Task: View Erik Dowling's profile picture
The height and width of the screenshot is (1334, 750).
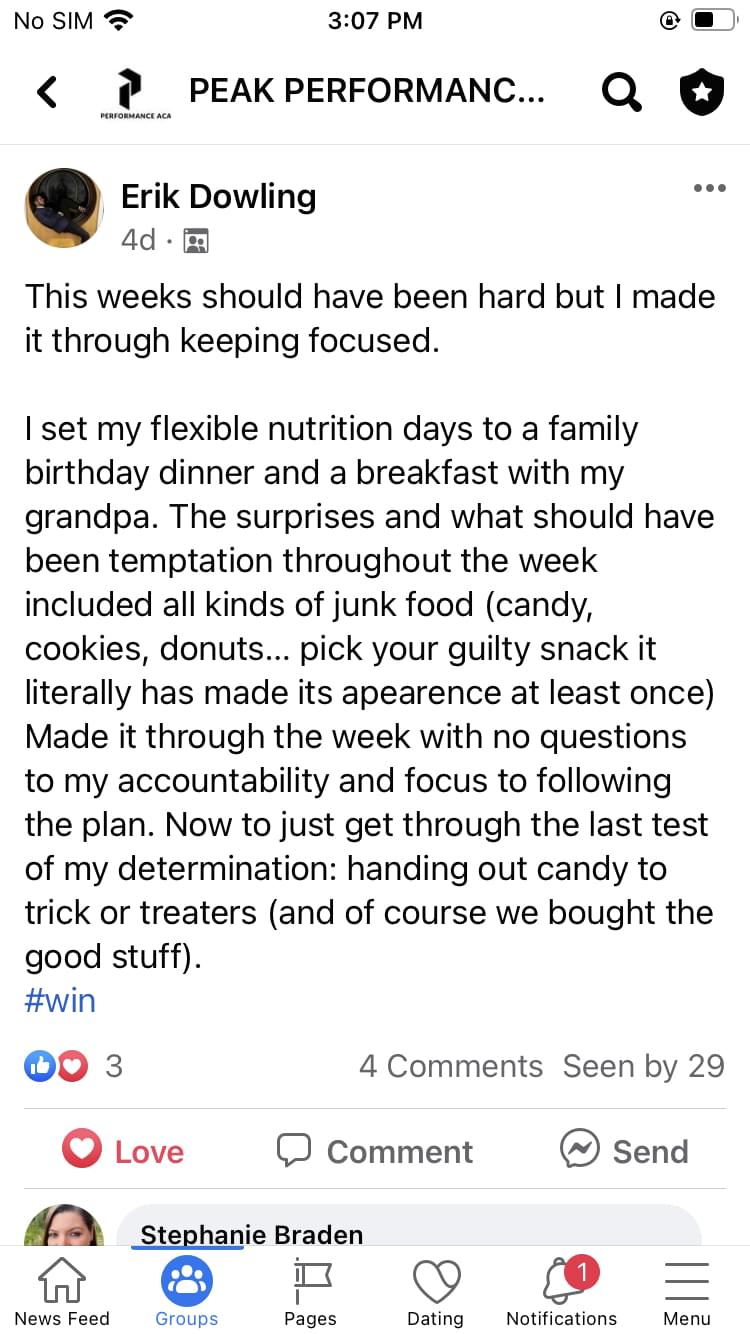Action: pyautogui.click(x=64, y=207)
